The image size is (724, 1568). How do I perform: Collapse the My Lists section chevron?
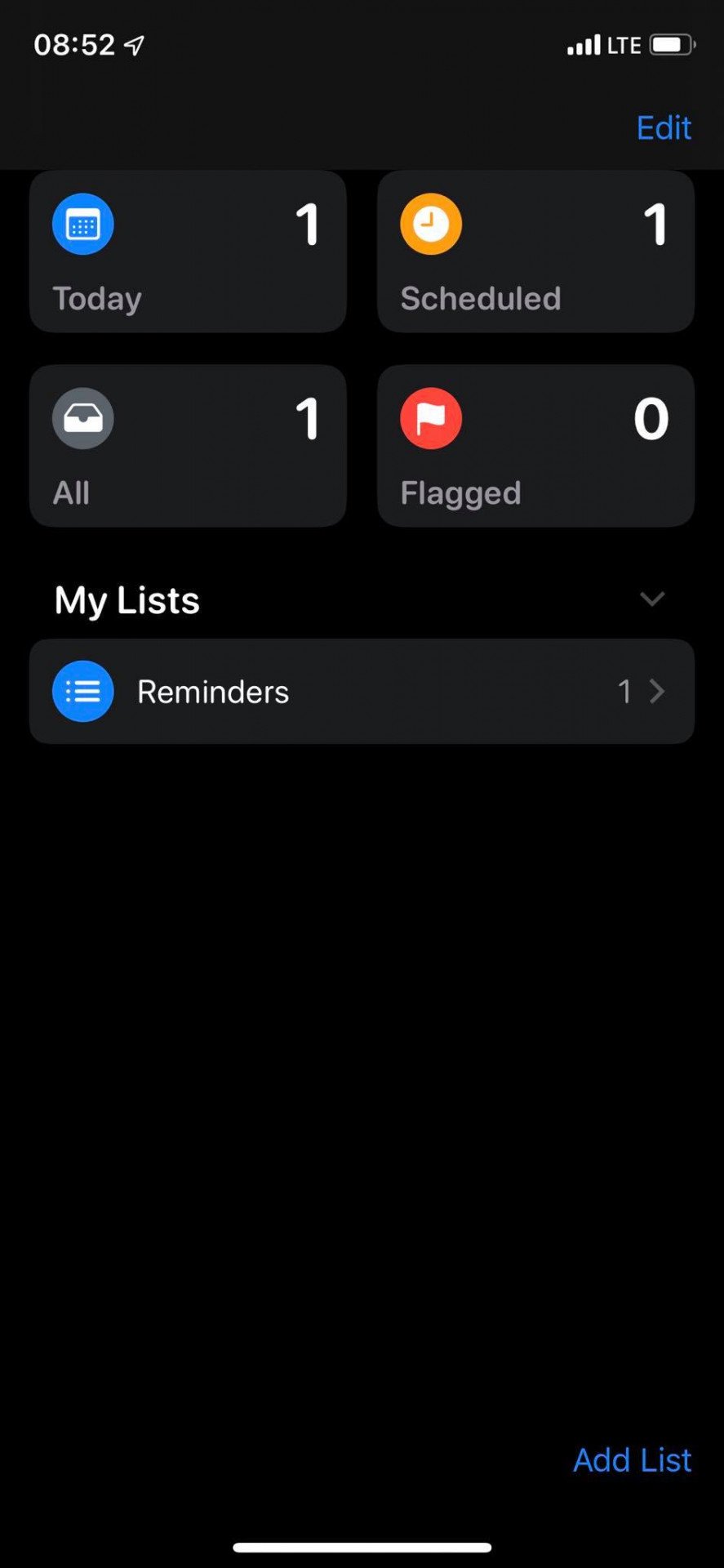point(652,599)
